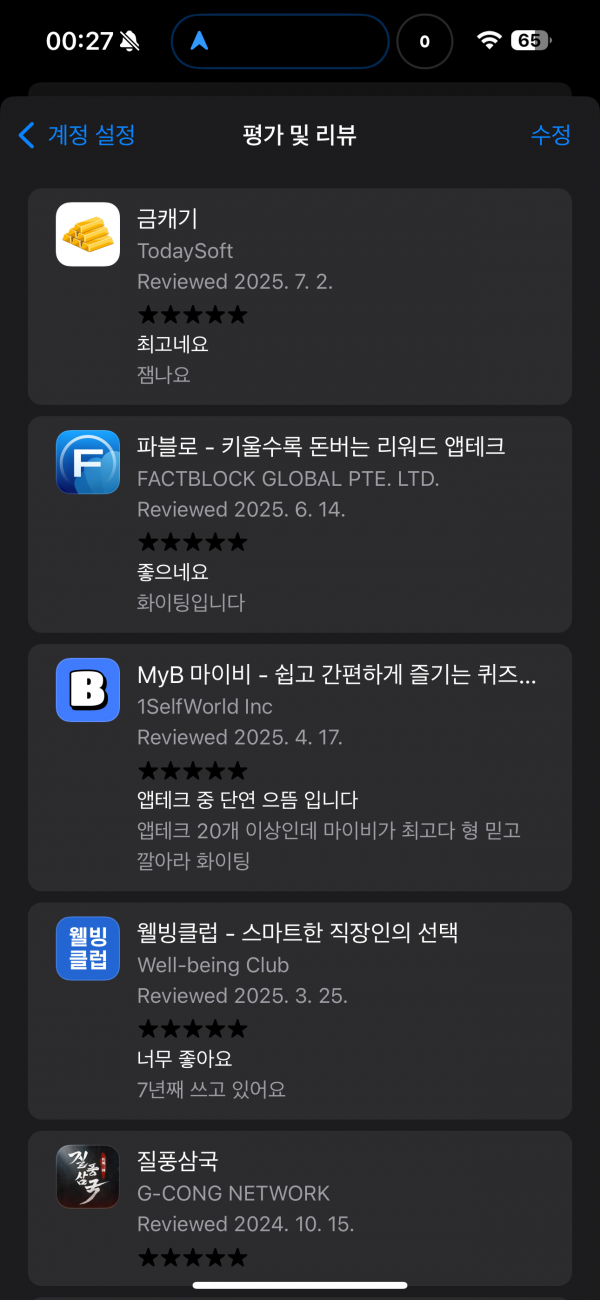Open the 웰빙클럽 review entry
The width and height of the screenshot is (600, 1300).
(x=300, y=1011)
